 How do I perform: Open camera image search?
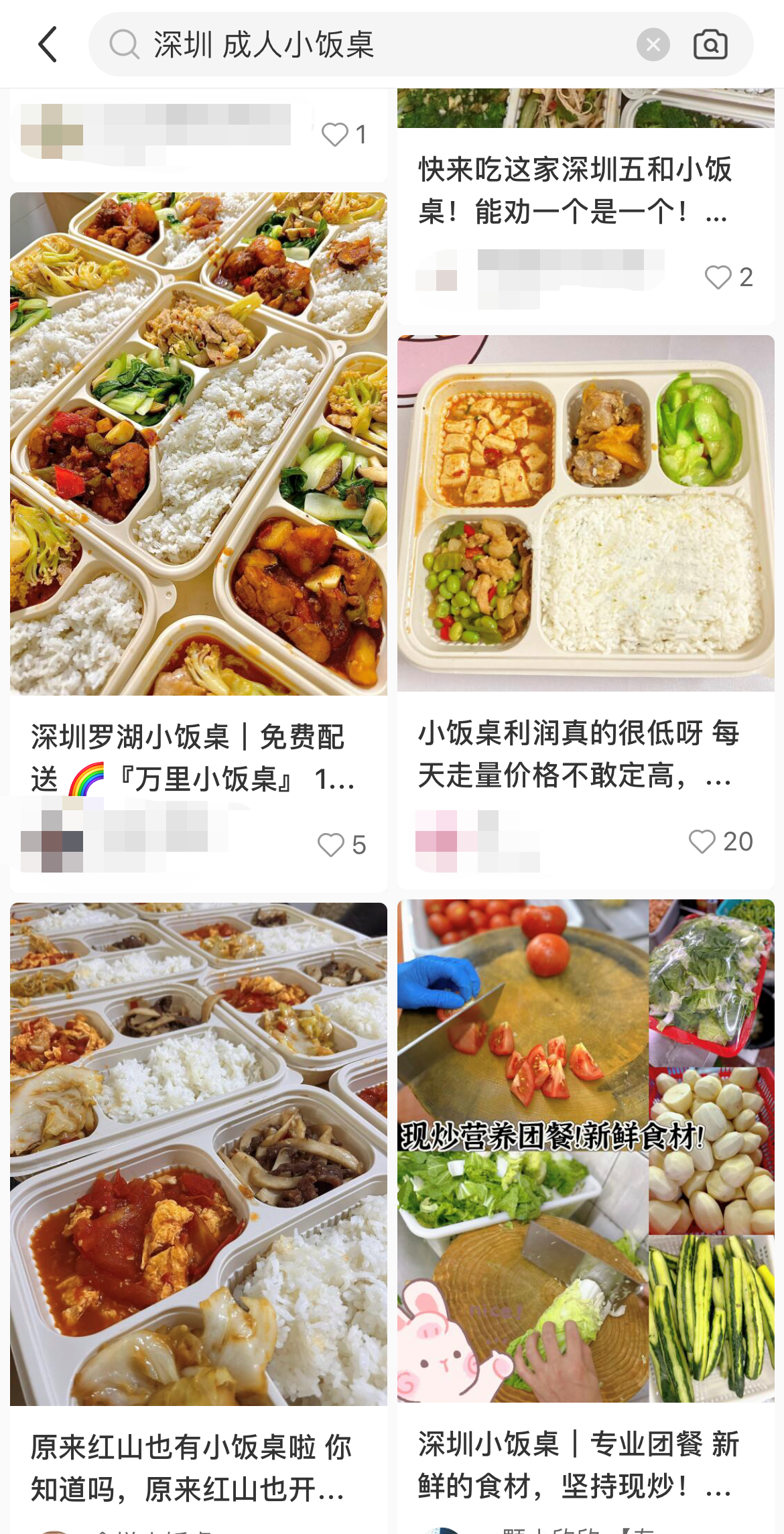(x=710, y=45)
